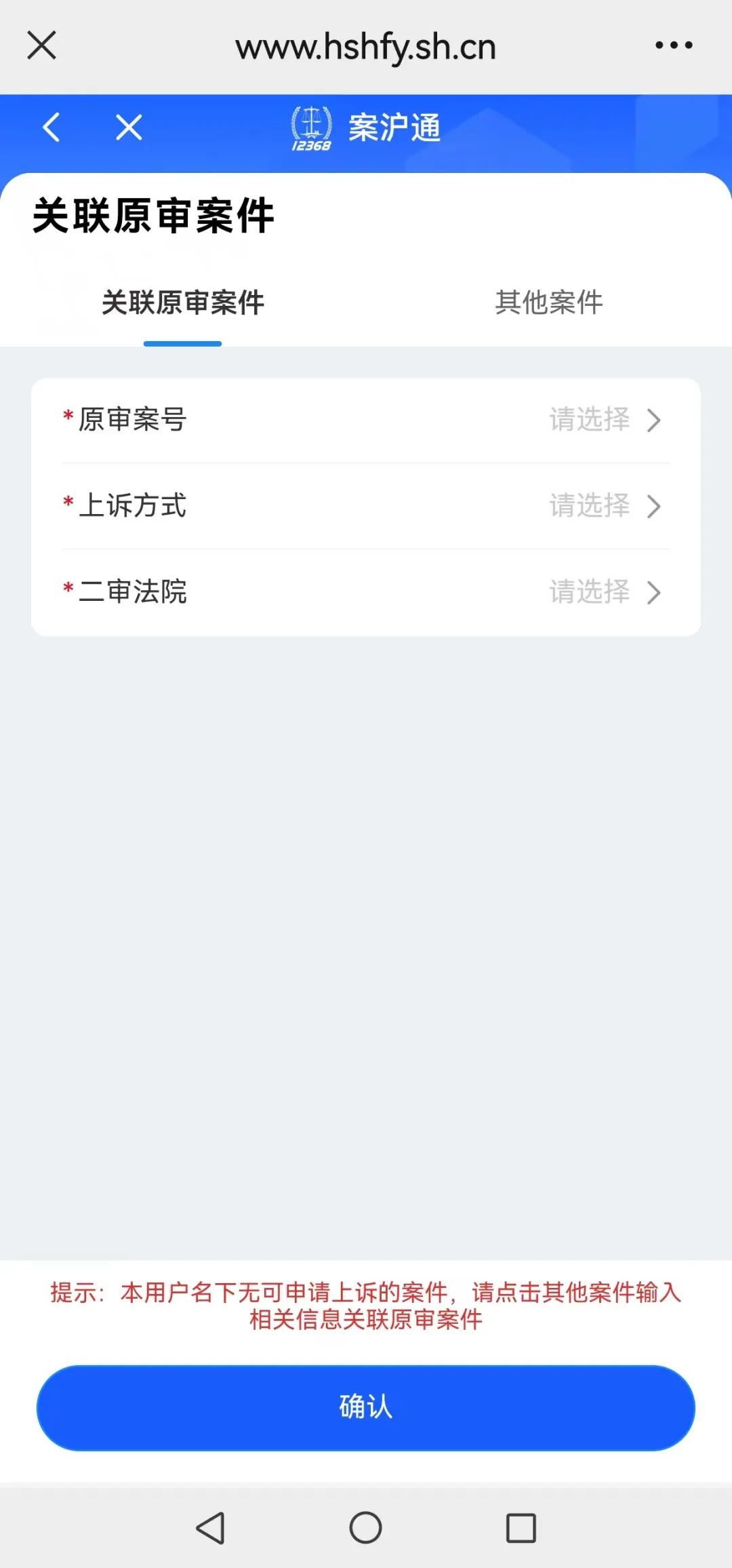Close the 案沪通 page with header X

click(129, 127)
